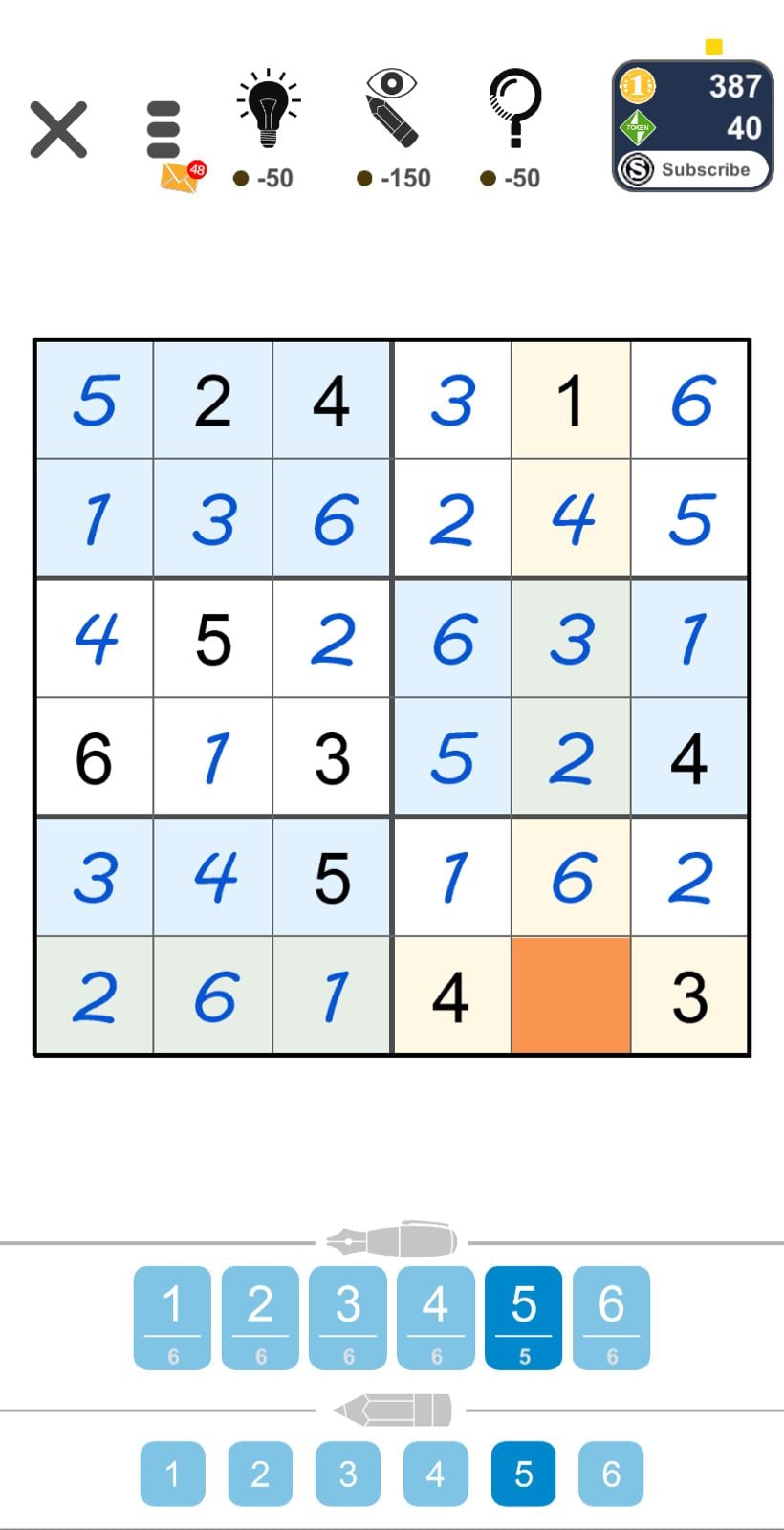Enter pen digit 6
The image size is (784, 1530).
pyautogui.click(x=612, y=1317)
